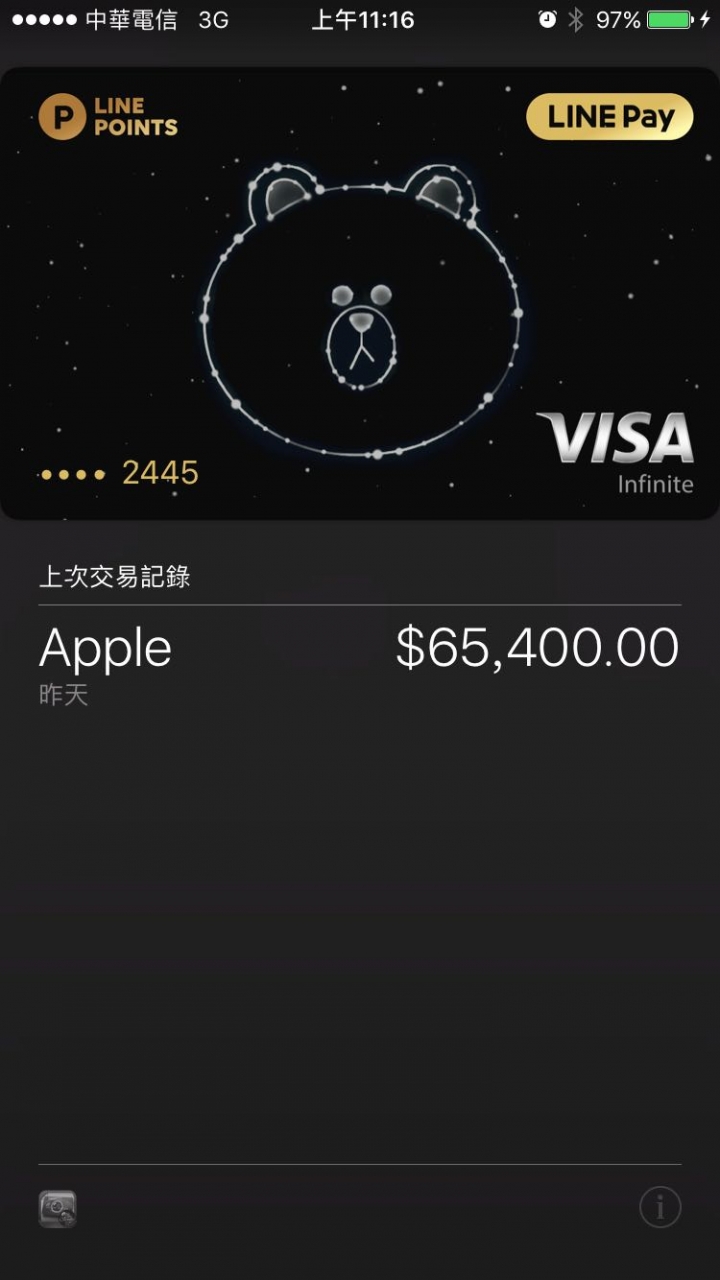The image size is (720, 1280).
Task: Open the LINE Pay app shortcut icon
Action: click(58, 1209)
